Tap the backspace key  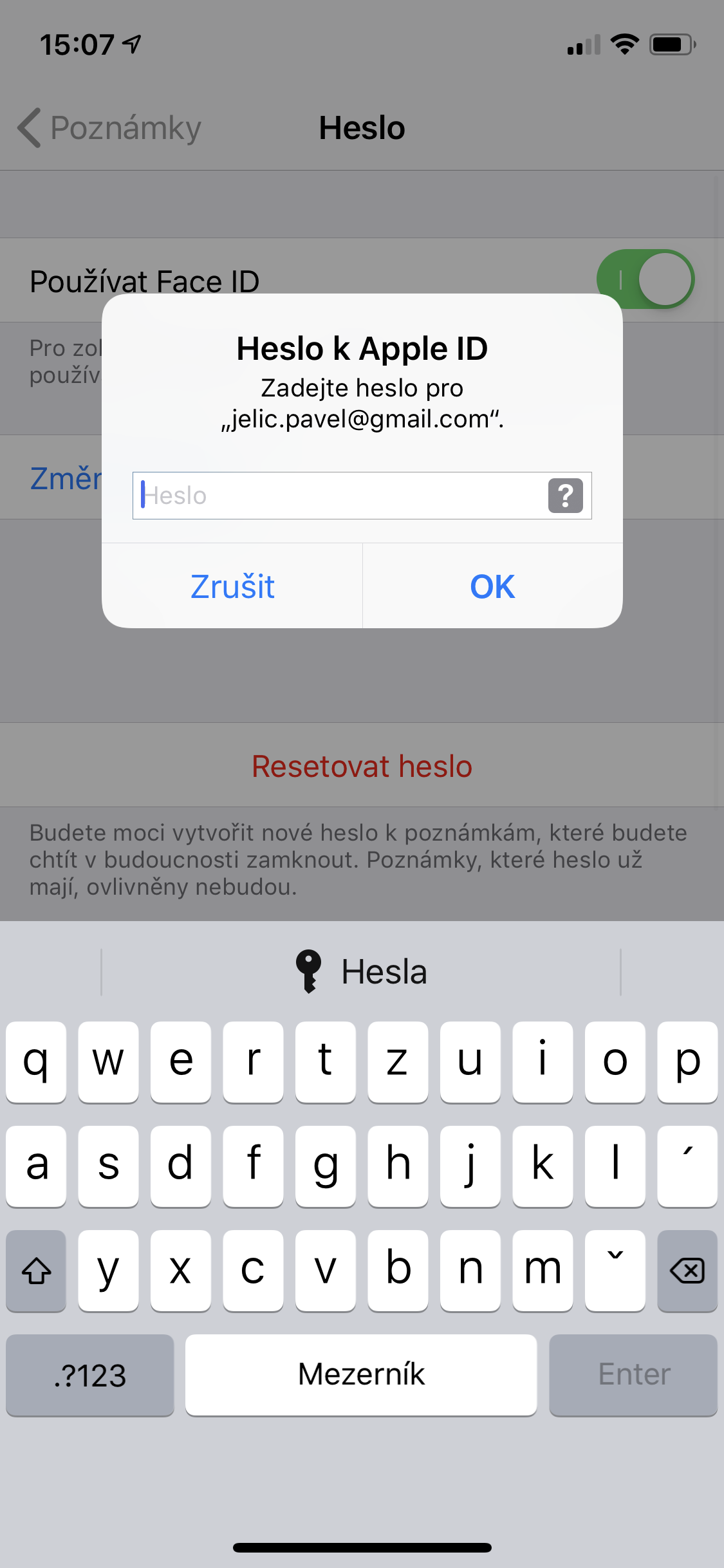pos(687,1271)
